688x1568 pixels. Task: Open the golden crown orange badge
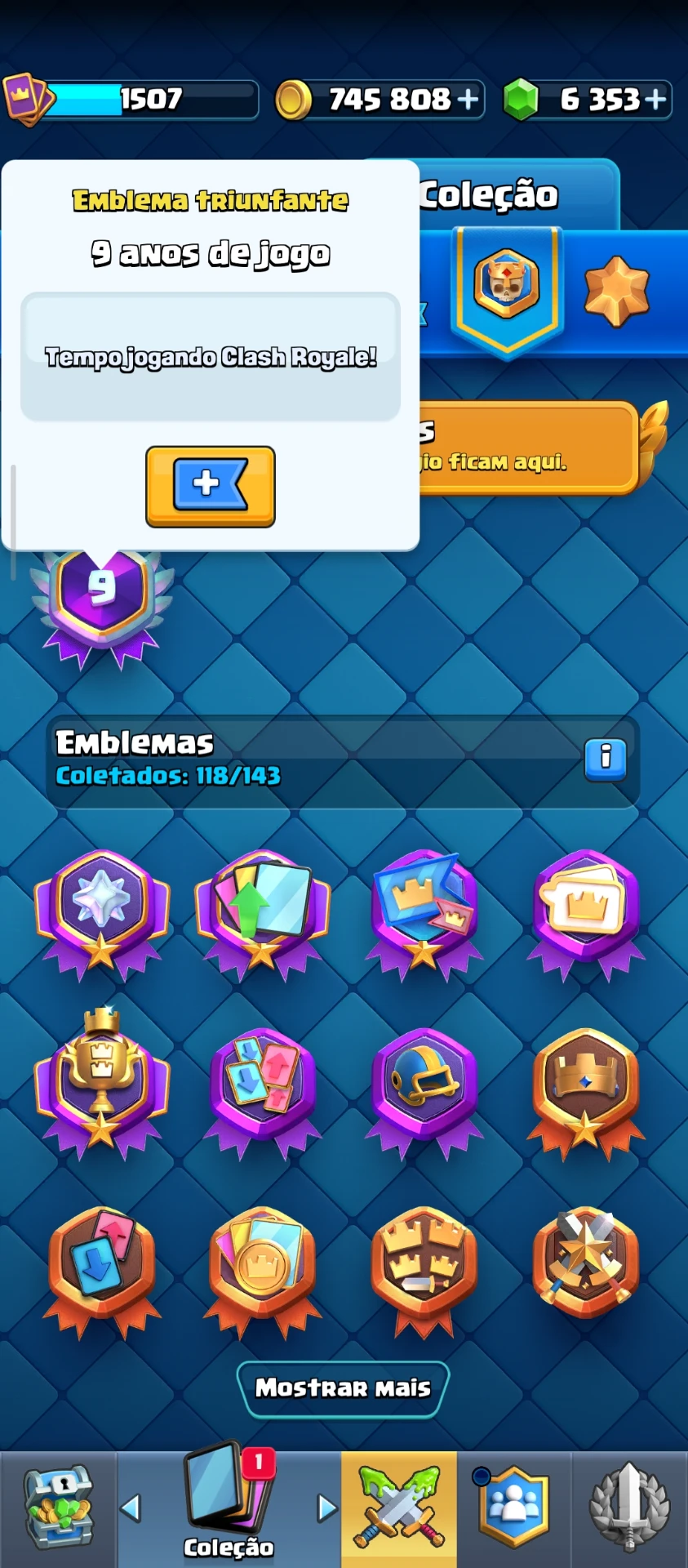tap(585, 1092)
